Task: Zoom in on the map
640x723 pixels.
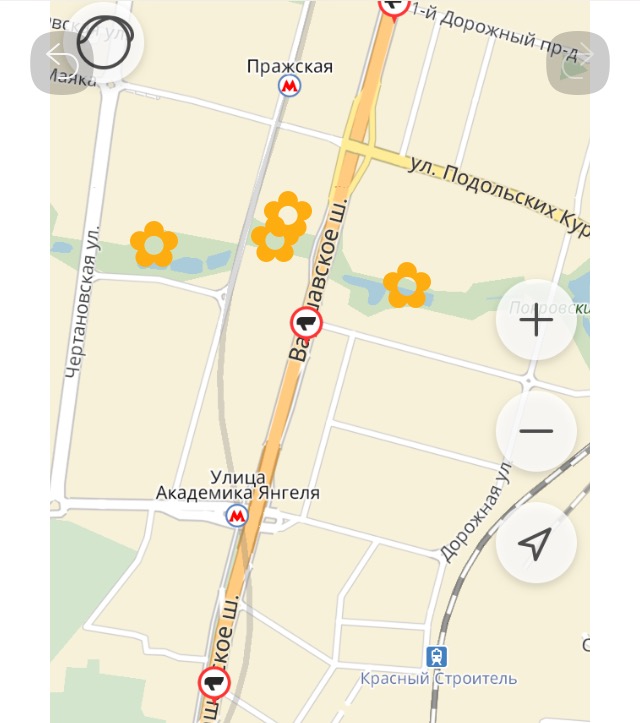Action: [536, 320]
